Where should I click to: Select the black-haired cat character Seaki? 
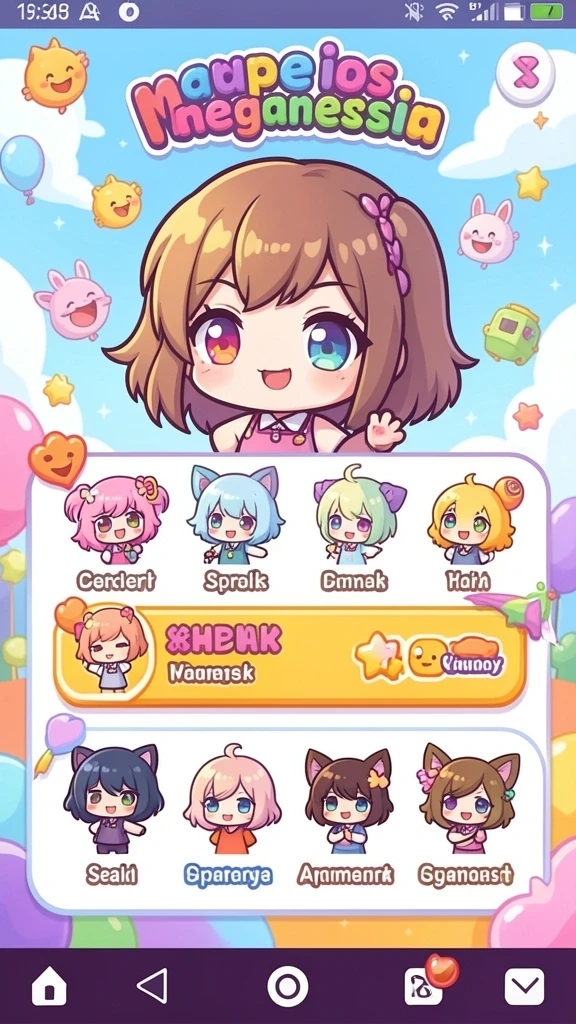112,815
